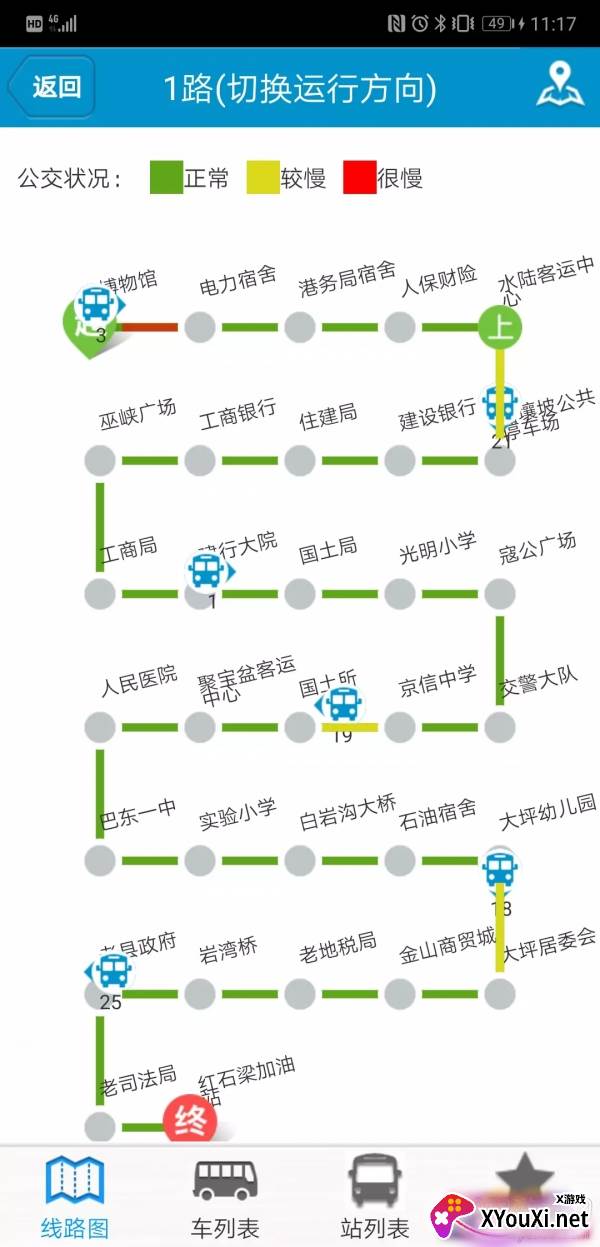This screenshot has width=600, height=1247.
Task: Select the 港务局宿舍 station node
Action: tap(300, 327)
